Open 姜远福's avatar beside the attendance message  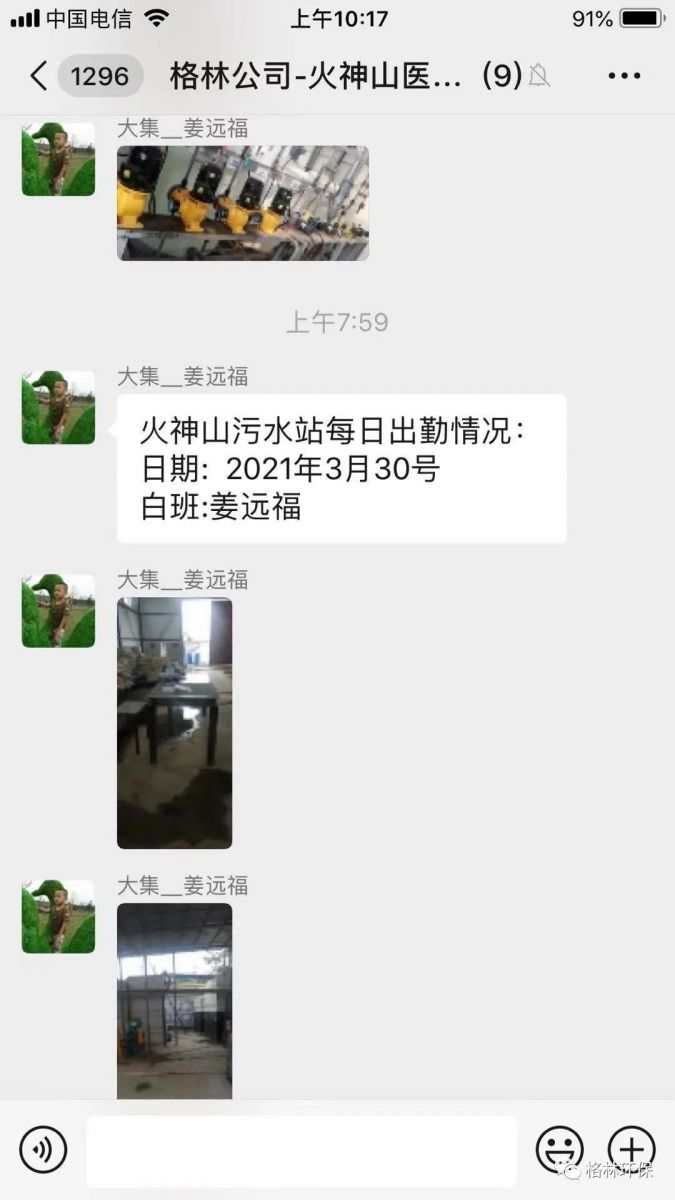click(x=58, y=408)
